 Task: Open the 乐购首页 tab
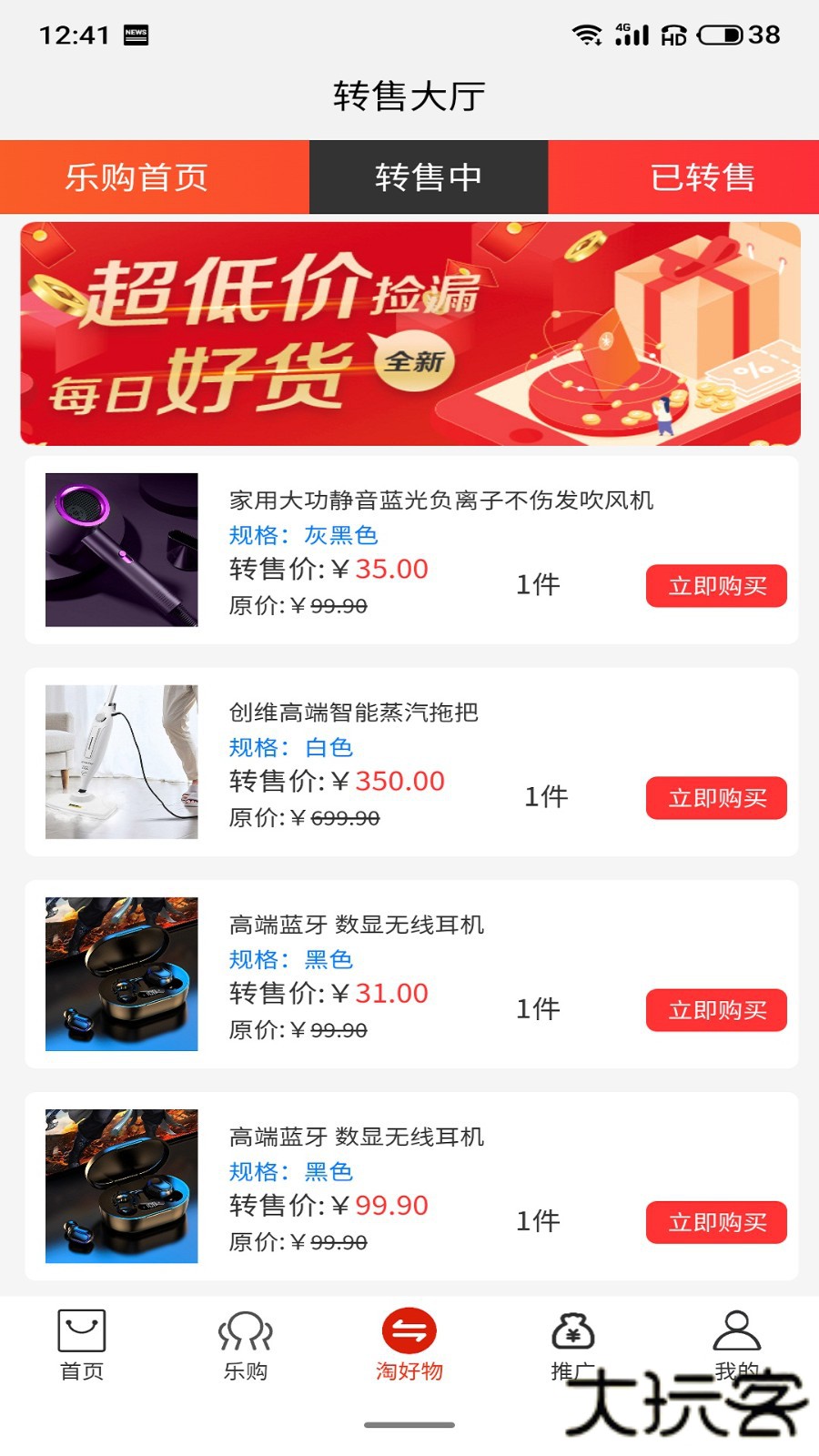tap(136, 178)
